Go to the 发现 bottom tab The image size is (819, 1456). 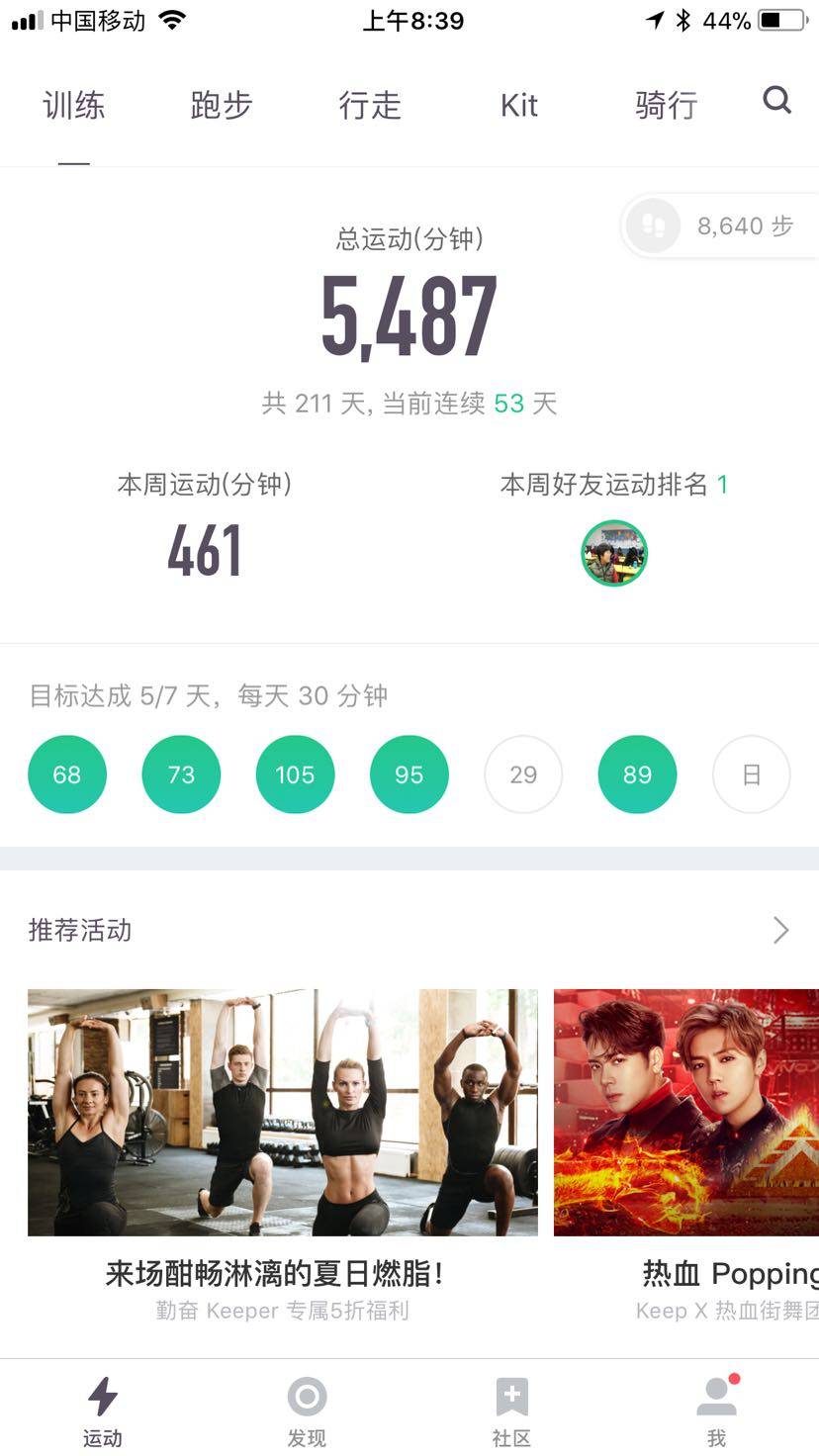tap(307, 1411)
